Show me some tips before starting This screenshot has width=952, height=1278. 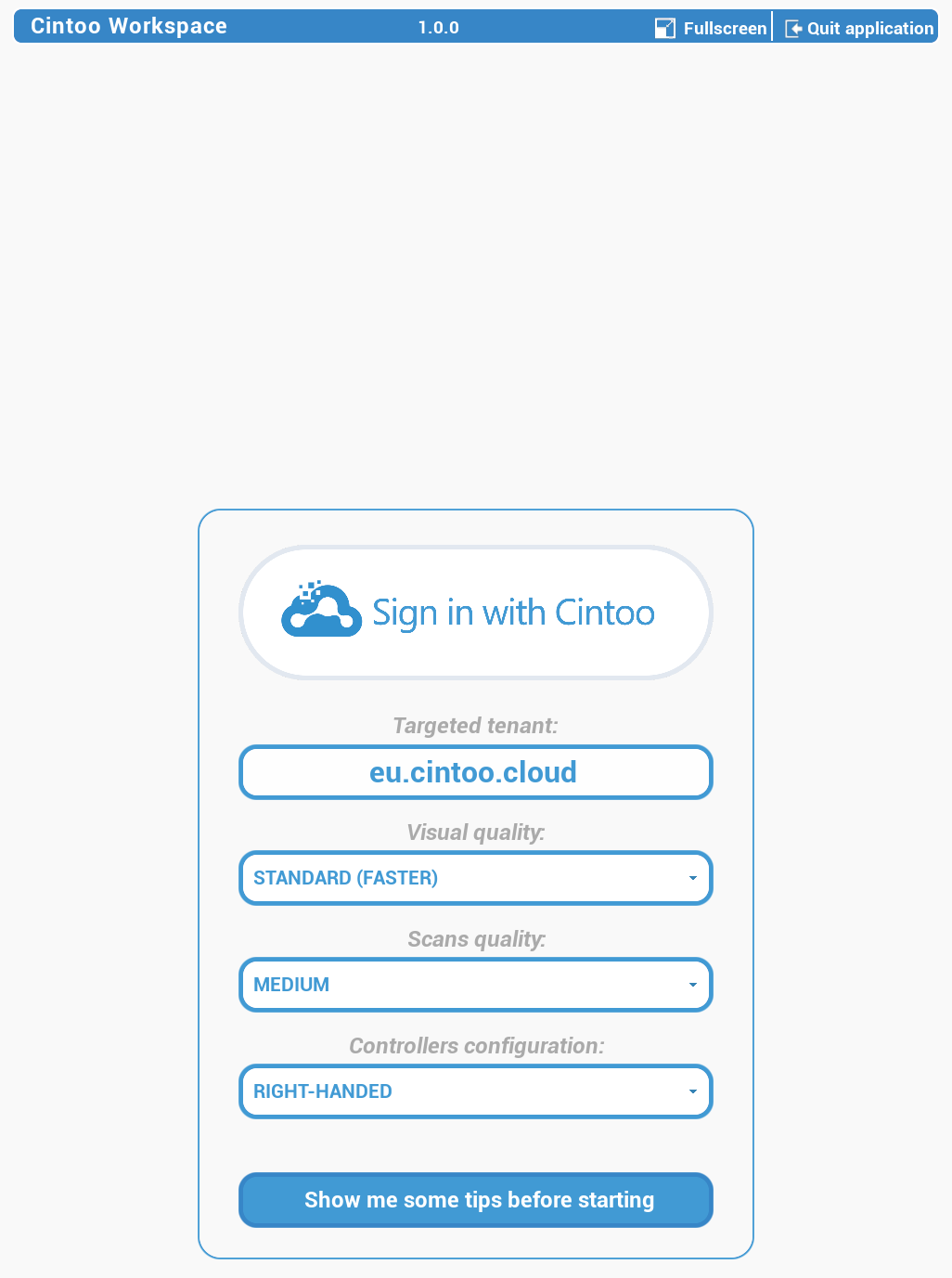click(476, 1200)
